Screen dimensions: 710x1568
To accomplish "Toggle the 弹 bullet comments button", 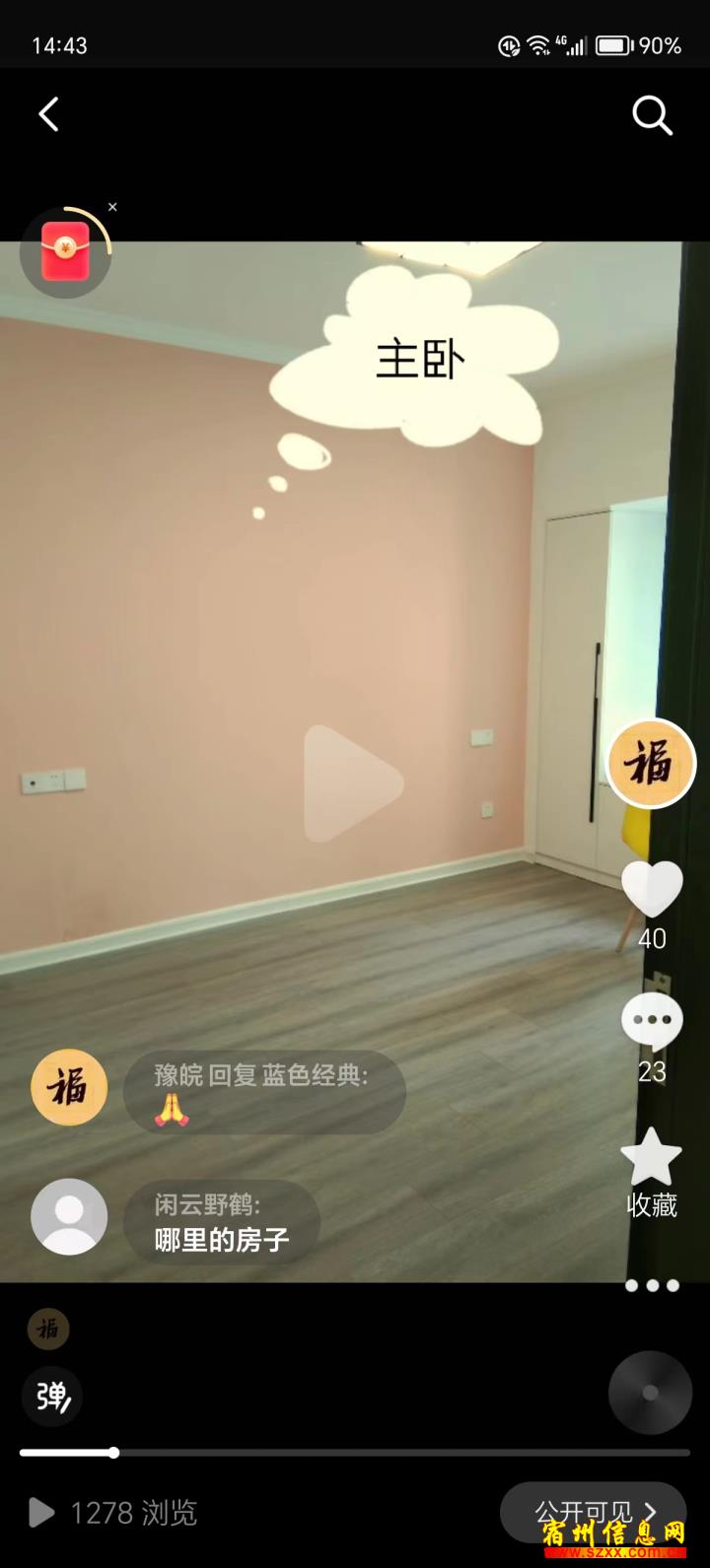I will click(x=51, y=1397).
